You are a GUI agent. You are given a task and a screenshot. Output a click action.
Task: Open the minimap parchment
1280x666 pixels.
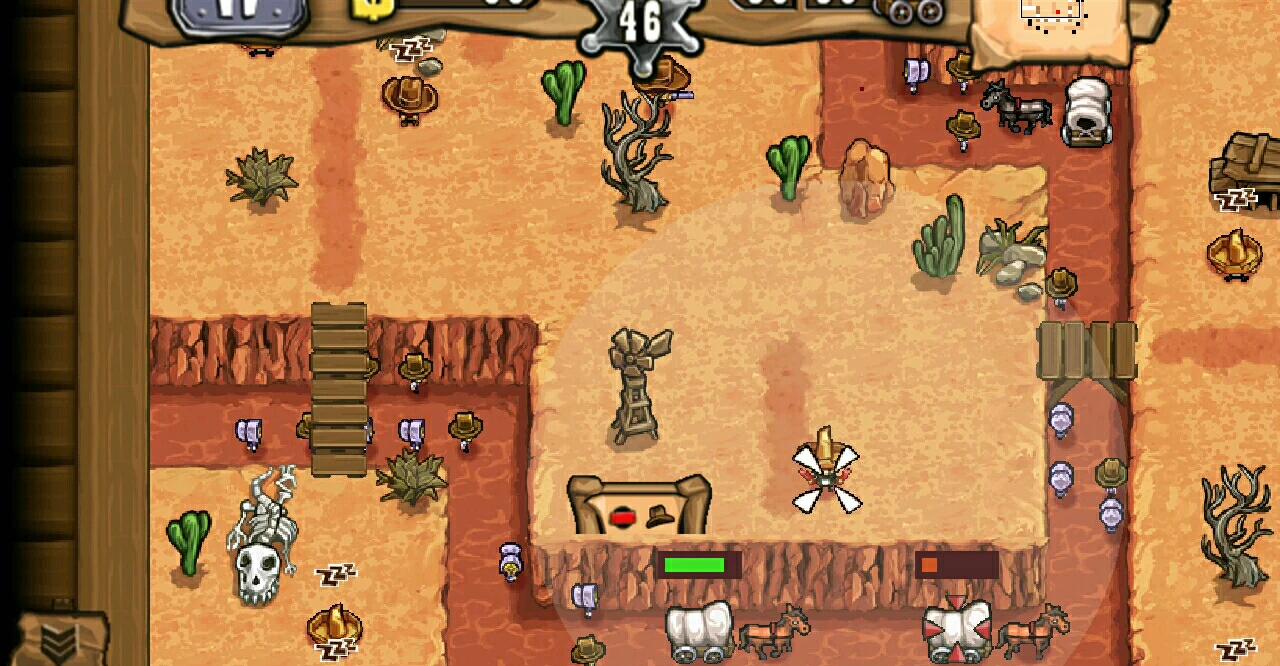pyautogui.click(x=1051, y=22)
